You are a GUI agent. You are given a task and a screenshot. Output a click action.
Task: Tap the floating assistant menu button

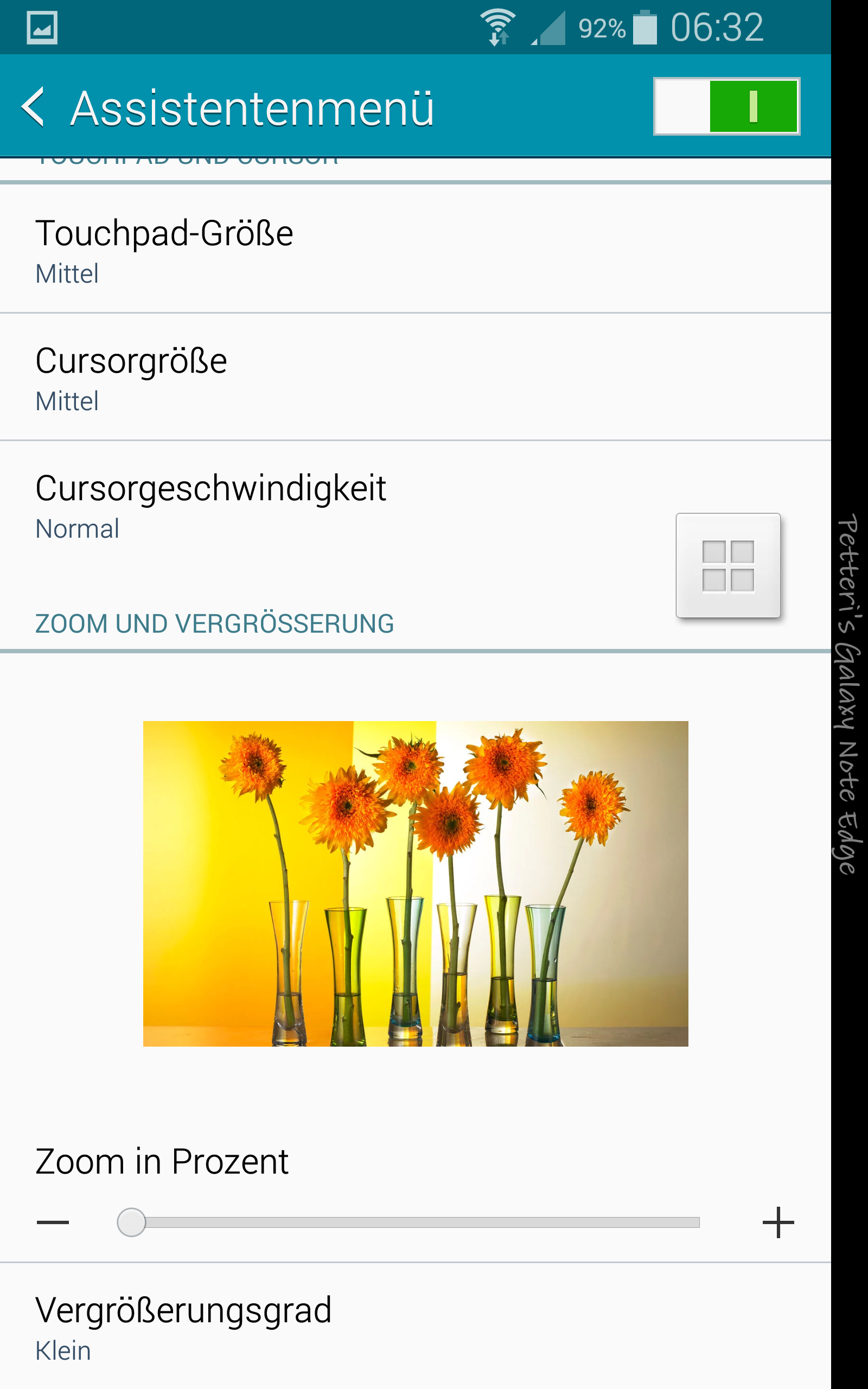(x=728, y=565)
